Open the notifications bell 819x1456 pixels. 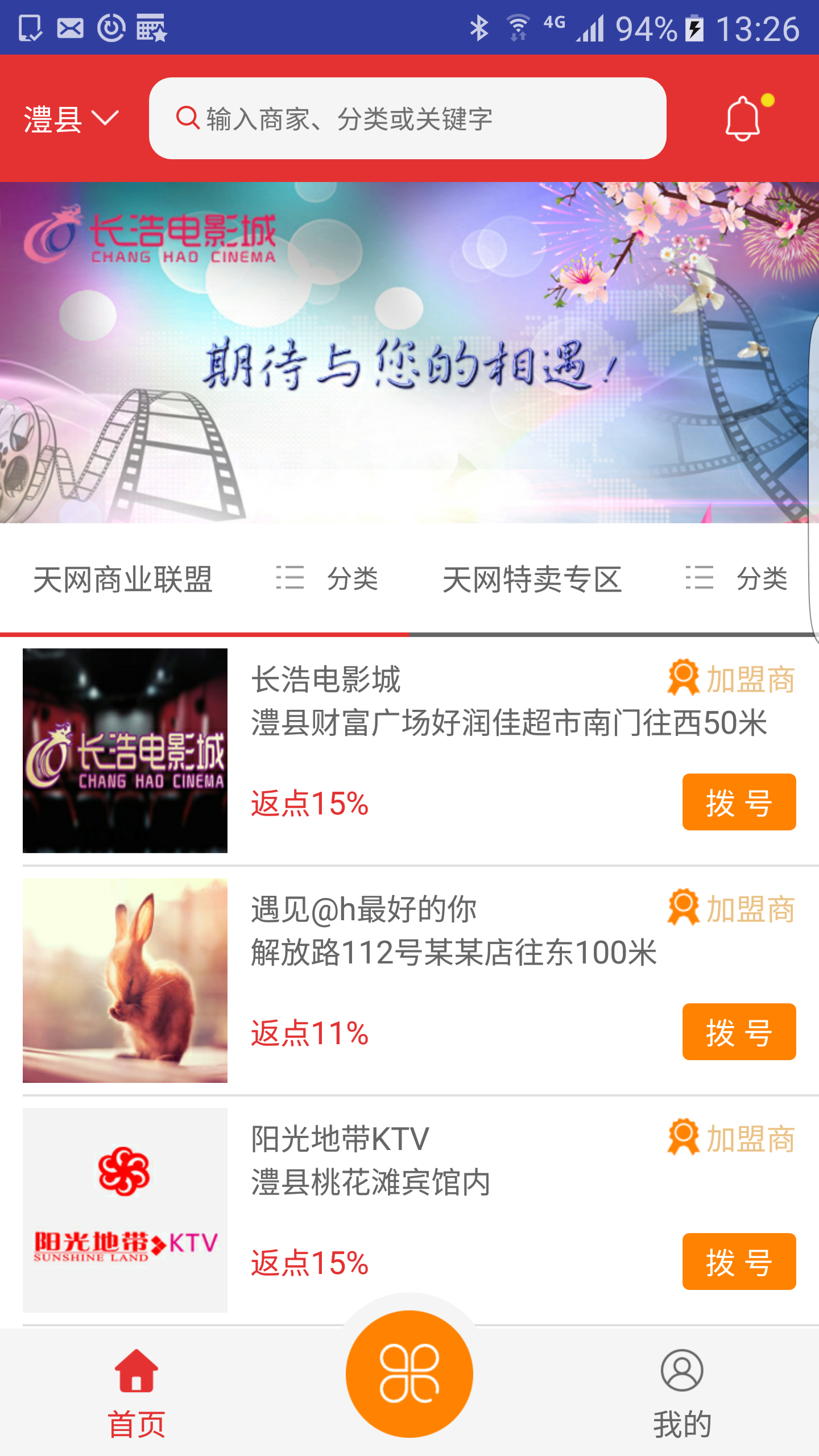(743, 119)
